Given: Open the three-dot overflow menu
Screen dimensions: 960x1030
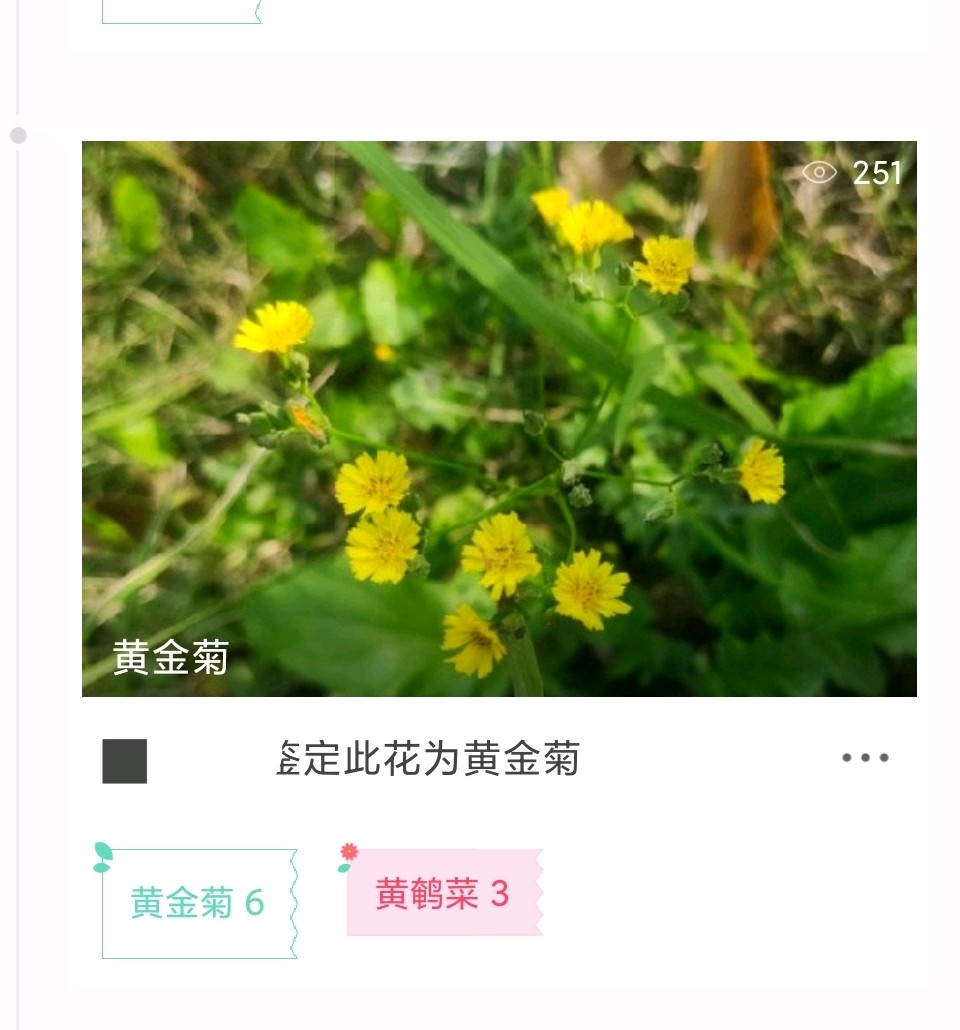Looking at the screenshot, I should [865, 758].
